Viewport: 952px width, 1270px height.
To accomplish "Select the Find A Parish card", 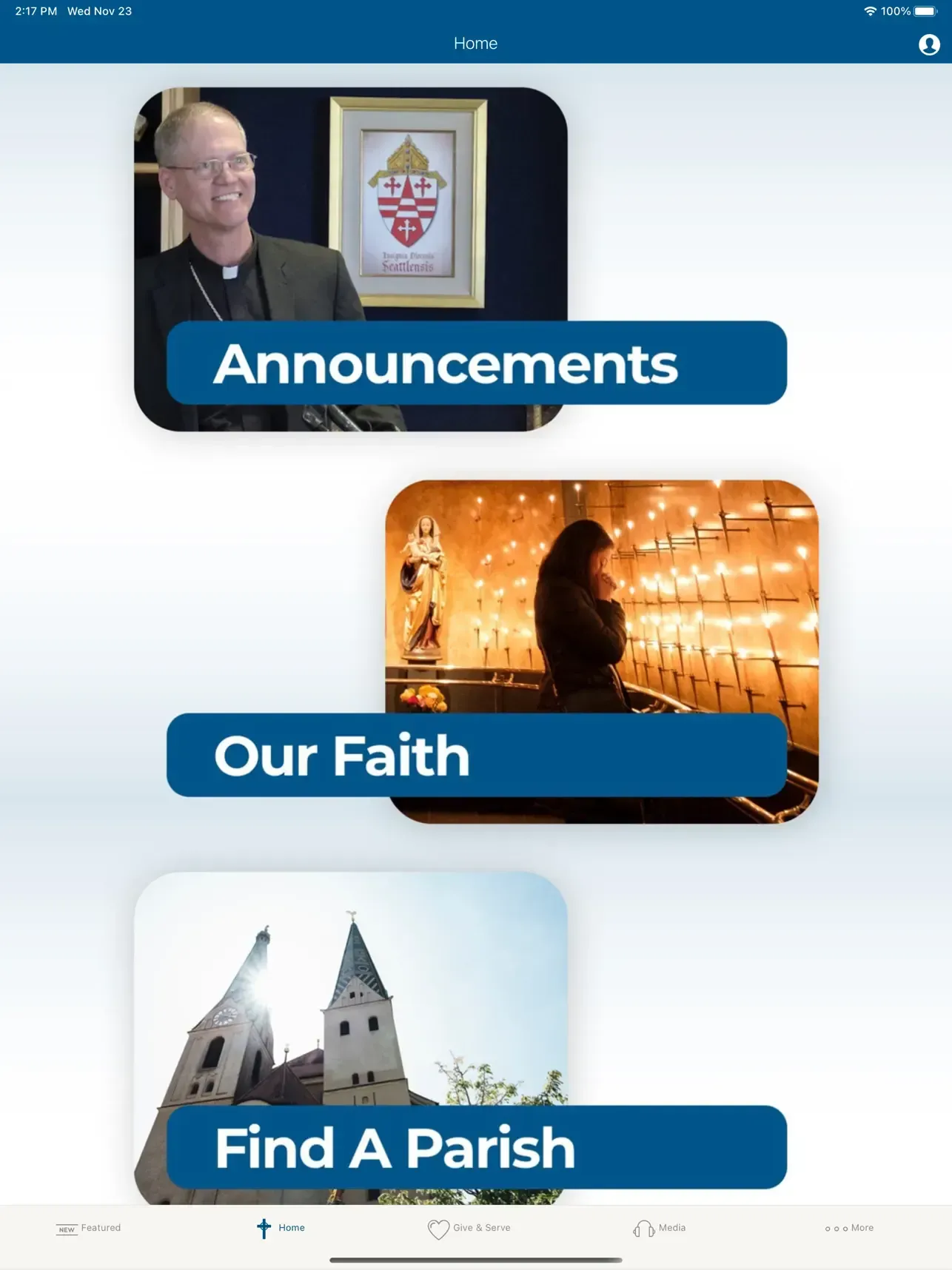I will tap(460, 1038).
